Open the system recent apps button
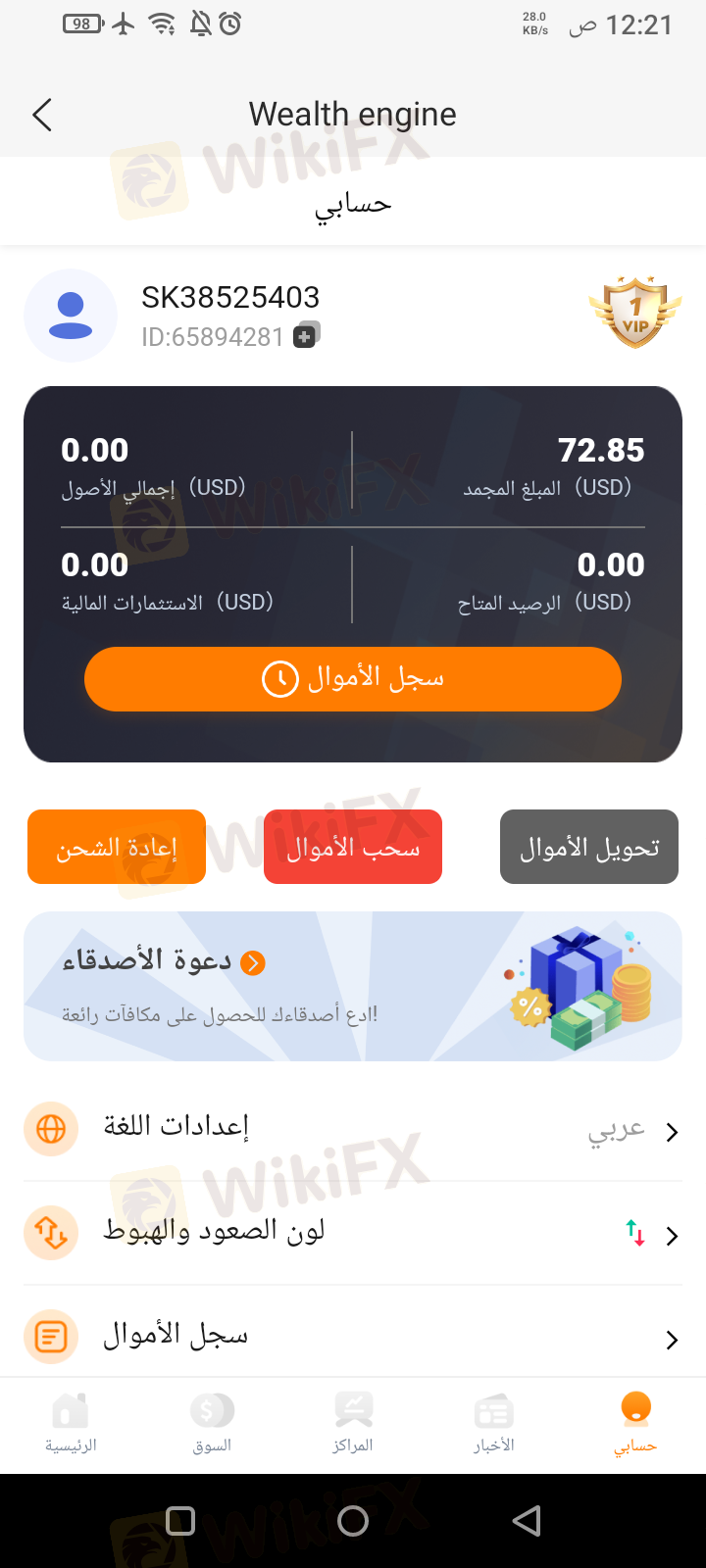The image size is (706, 1568). (180, 1521)
